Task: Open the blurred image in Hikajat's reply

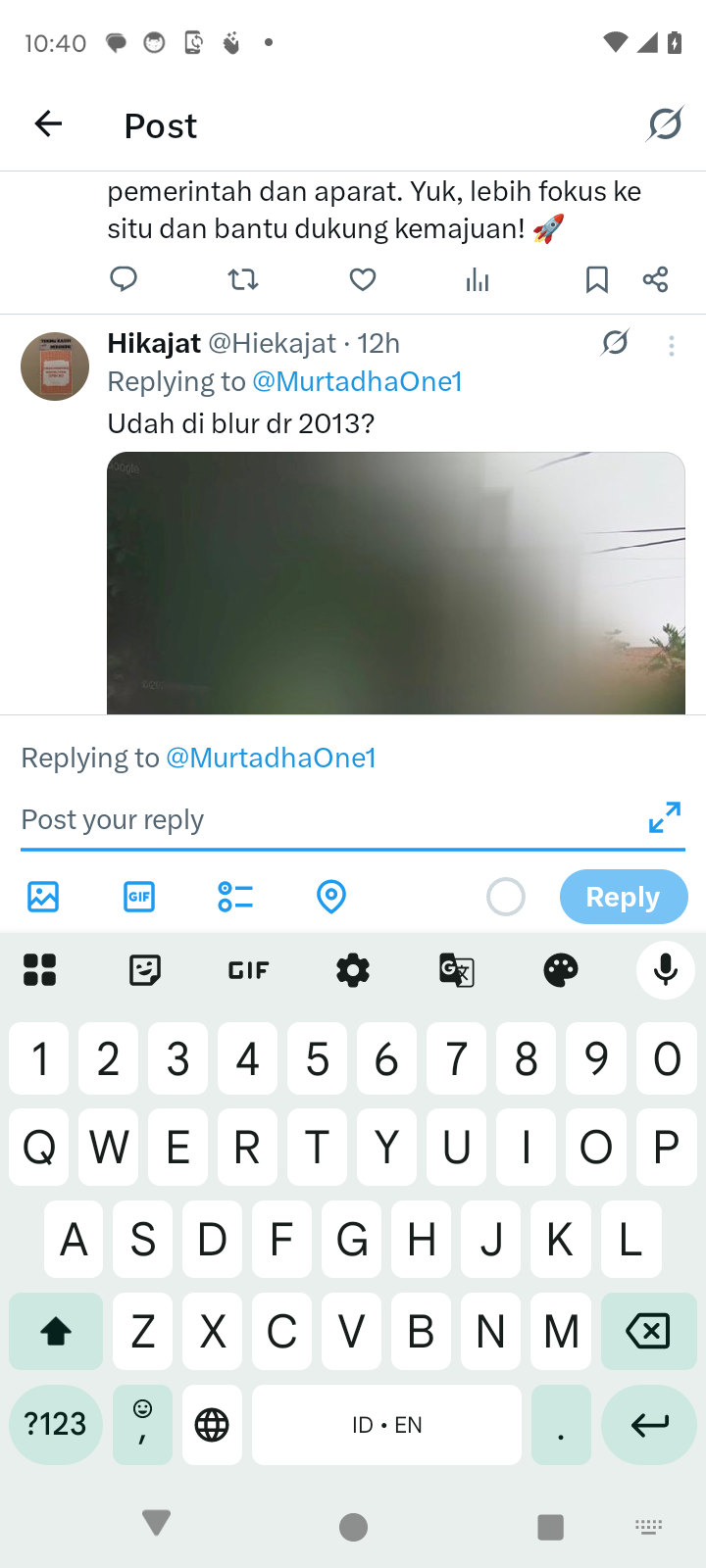Action: [396, 583]
